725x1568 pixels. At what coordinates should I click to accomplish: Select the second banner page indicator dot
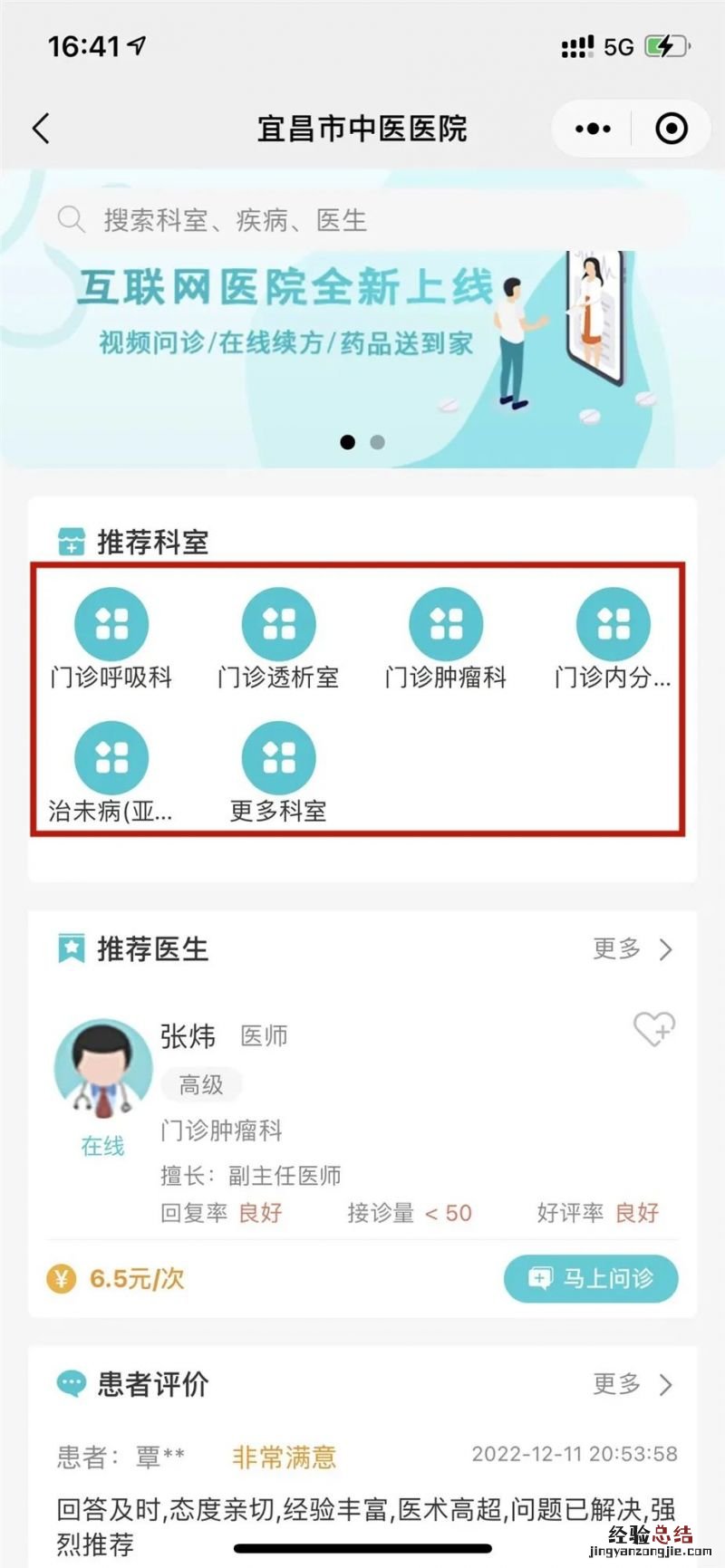click(x=378, y=442)
